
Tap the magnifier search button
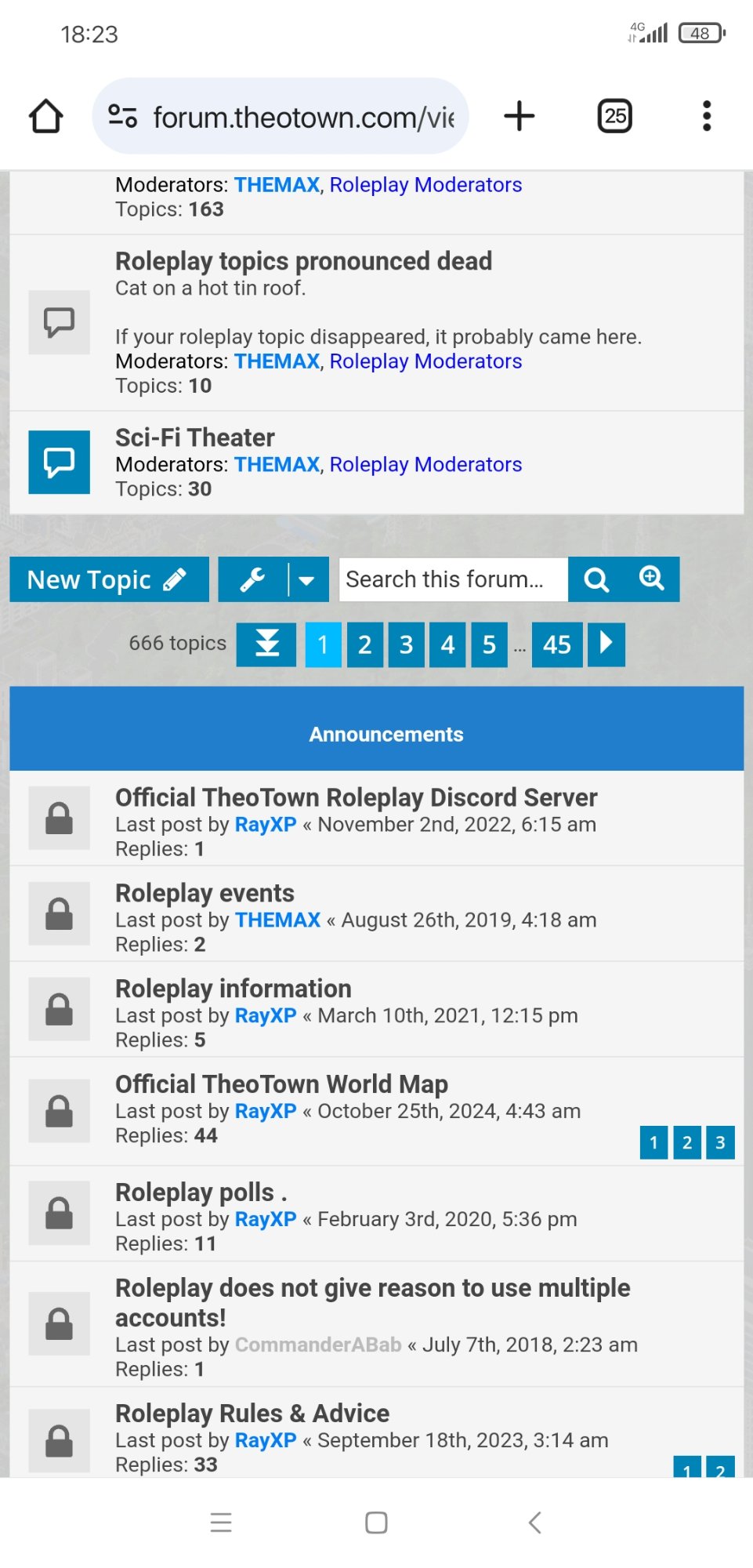[x=596, y=579]
